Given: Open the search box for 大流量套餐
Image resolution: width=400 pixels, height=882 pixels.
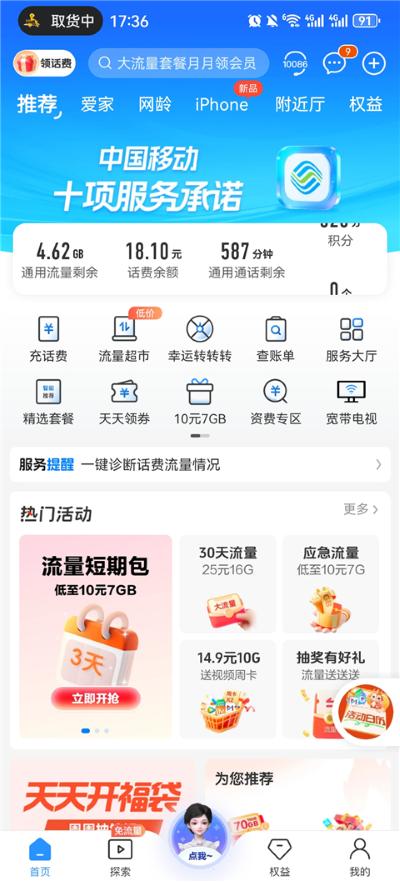Looking at the screenshot, I should (x=178, y=63).
